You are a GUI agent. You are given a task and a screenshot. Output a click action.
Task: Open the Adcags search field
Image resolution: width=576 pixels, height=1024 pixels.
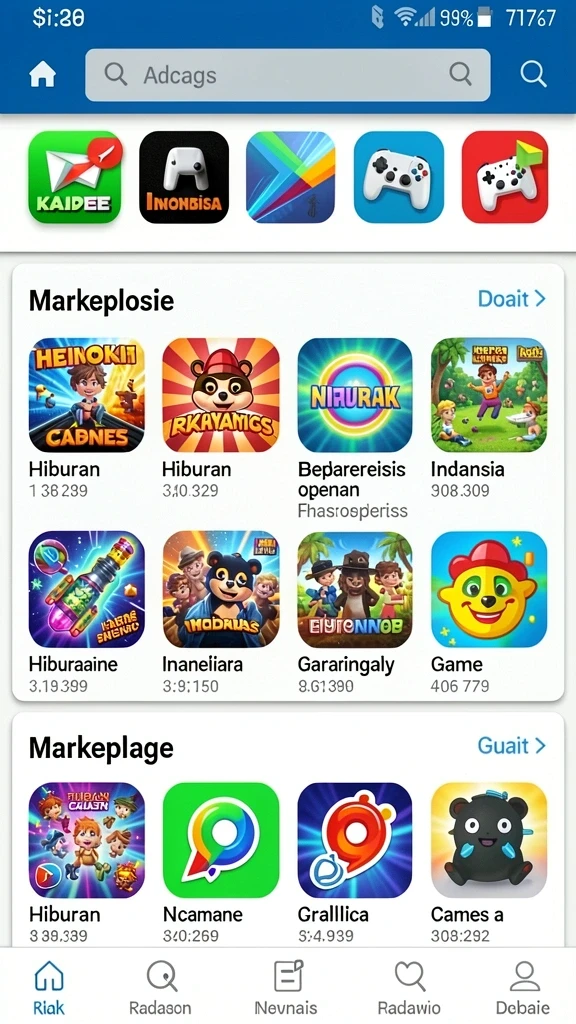click(287, 75)
